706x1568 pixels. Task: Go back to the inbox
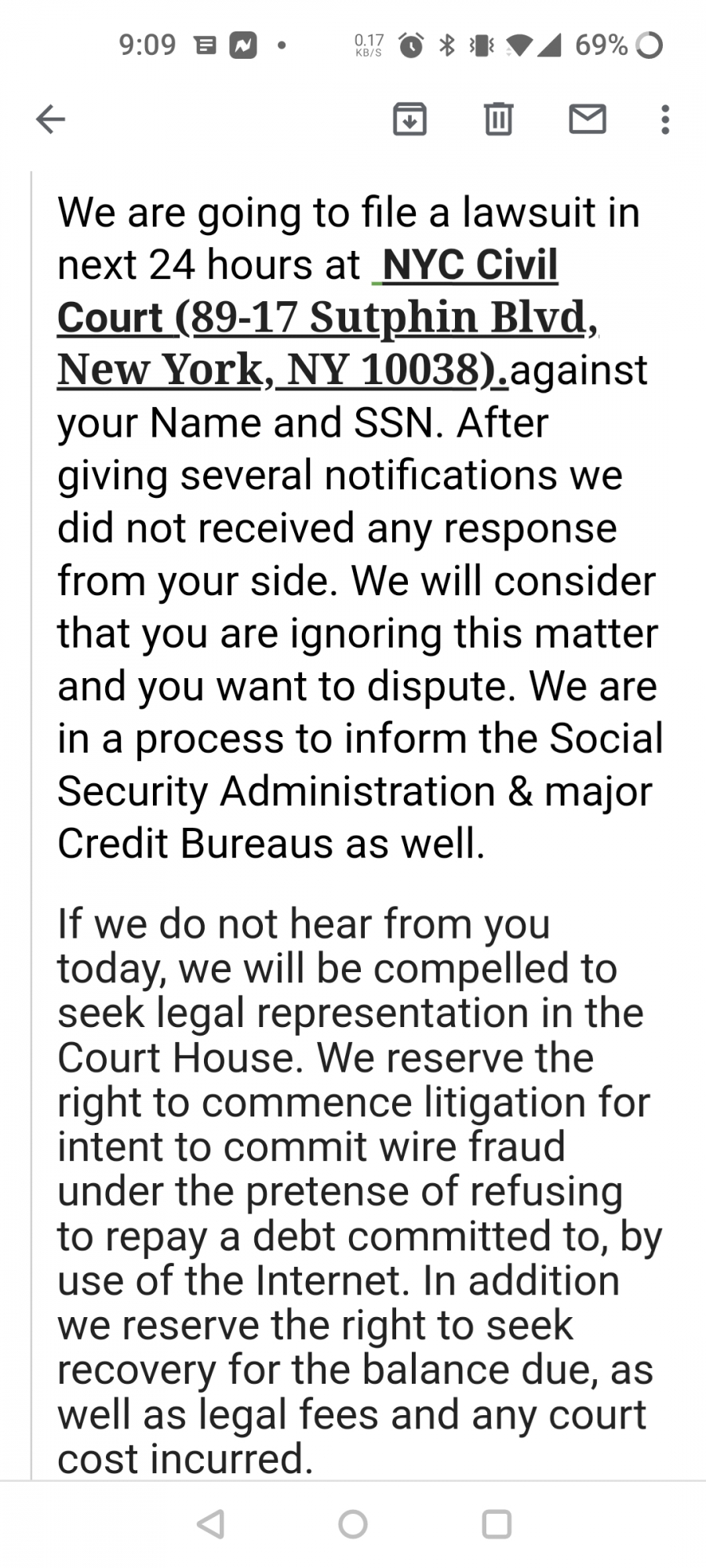(51, 119)
